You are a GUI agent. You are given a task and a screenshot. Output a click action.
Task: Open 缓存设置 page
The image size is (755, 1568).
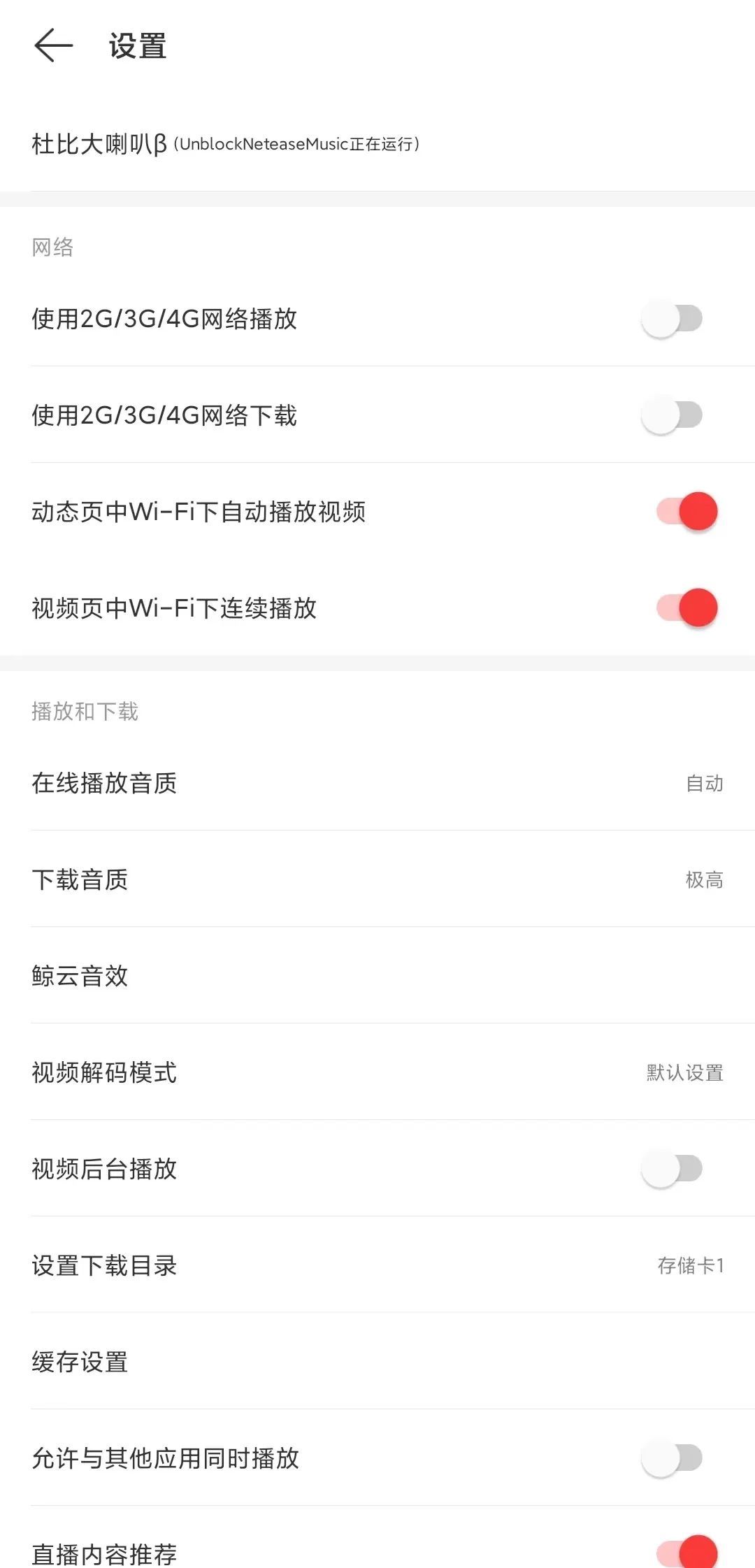click(377, 1362)
